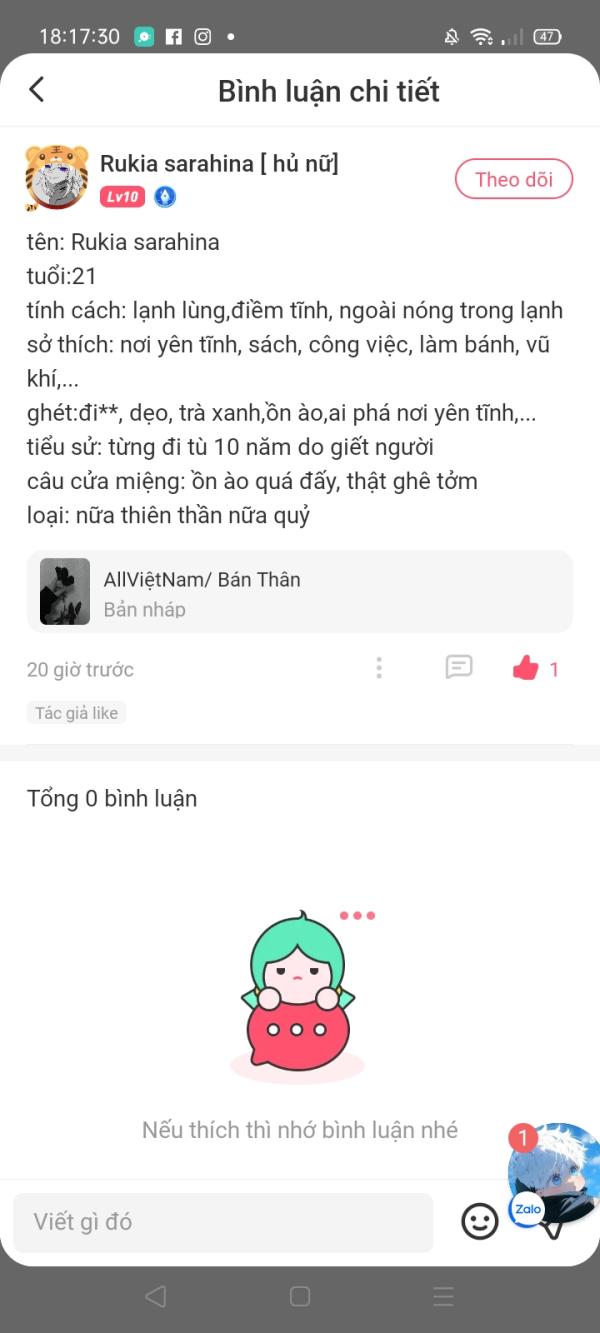Follow user with Theo dõi button

514,180
